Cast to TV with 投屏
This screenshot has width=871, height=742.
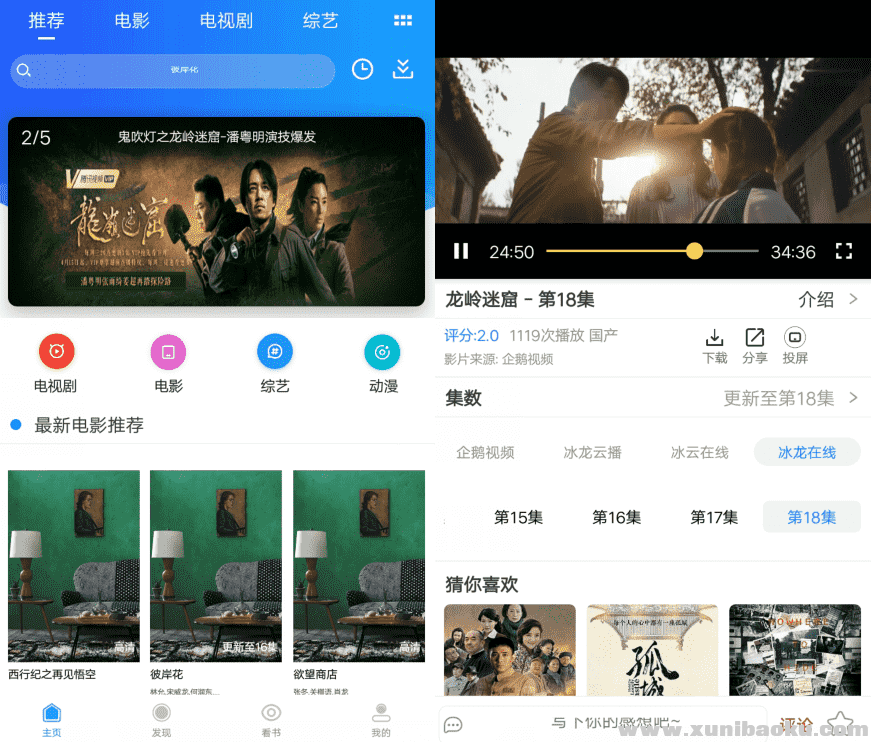[x=795, y=345]
